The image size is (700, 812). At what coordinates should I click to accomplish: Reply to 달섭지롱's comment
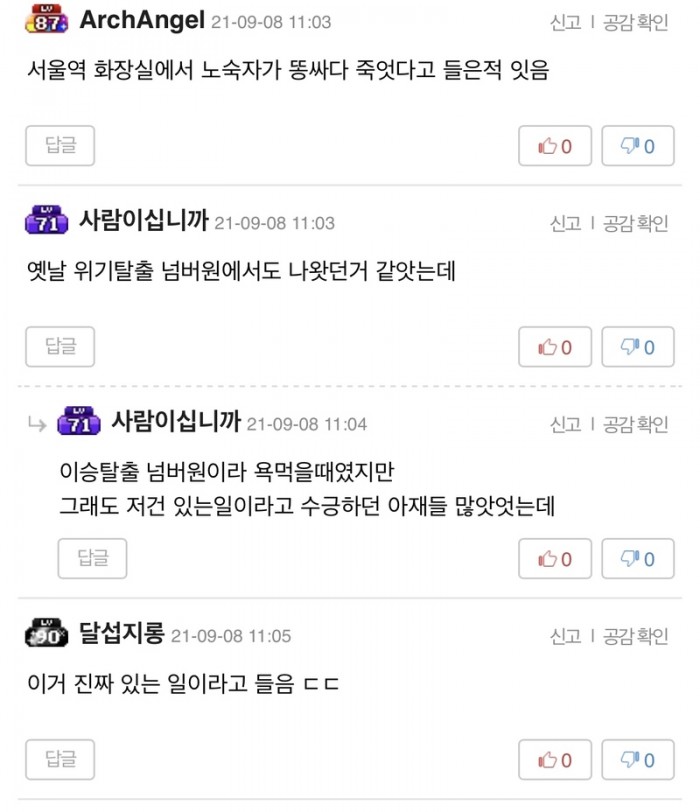(x=60, y=760)
